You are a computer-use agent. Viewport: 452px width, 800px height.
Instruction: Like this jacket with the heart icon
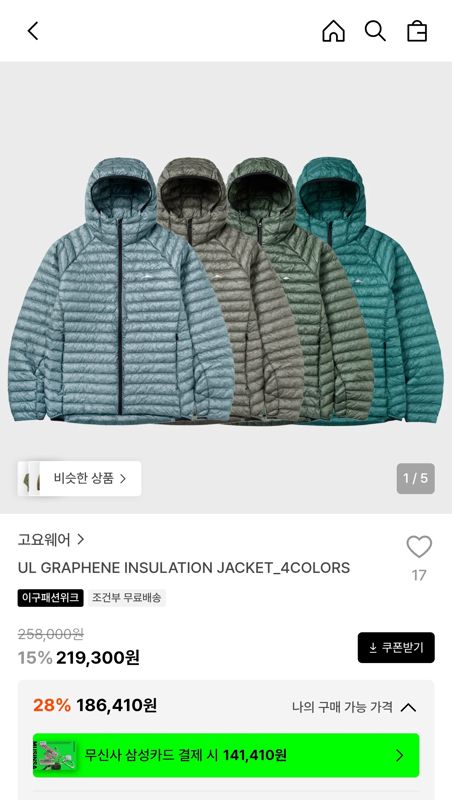click(419, 547)
